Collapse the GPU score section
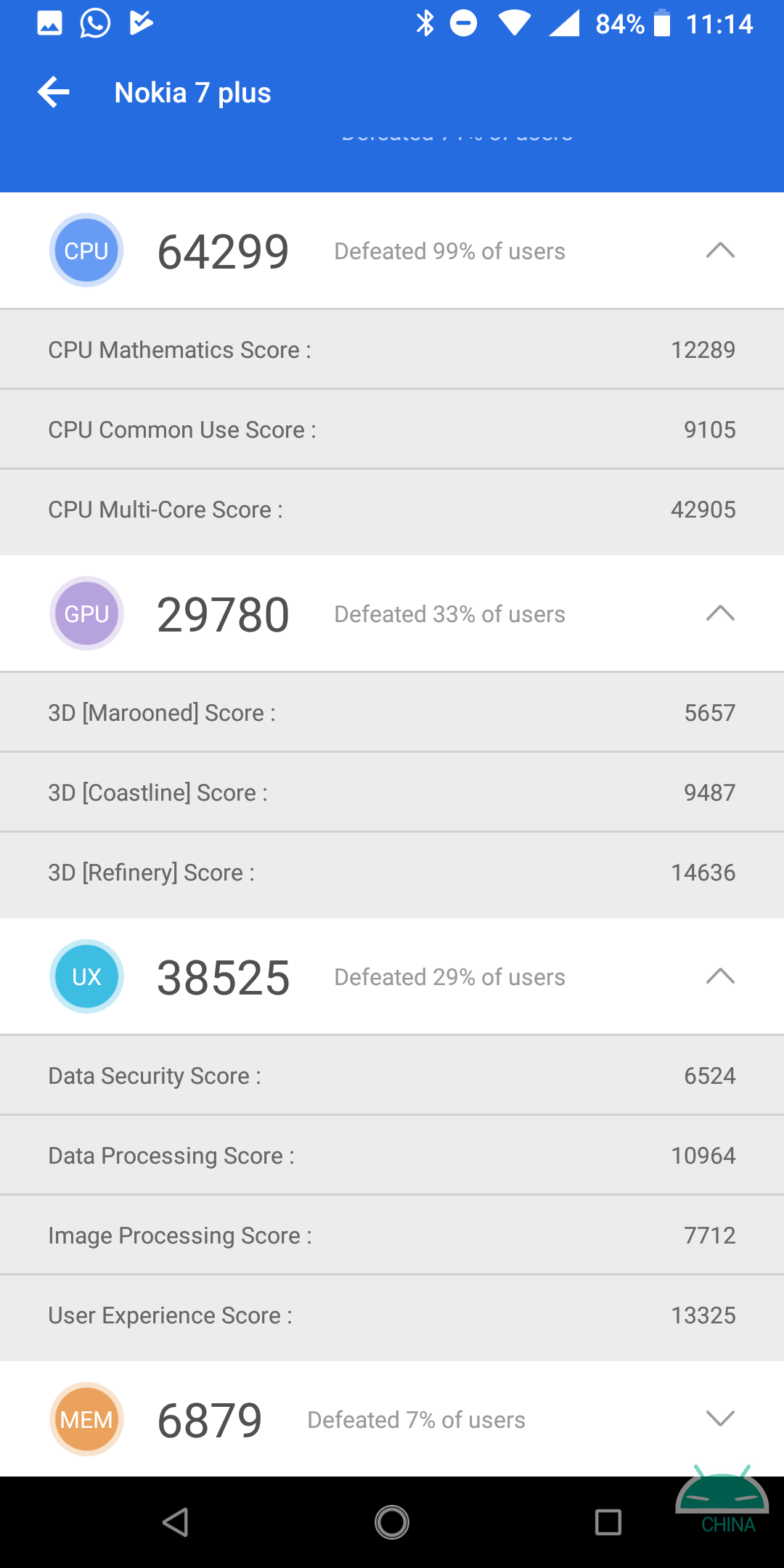784x1568 pixels. click(x=720, y=613)
